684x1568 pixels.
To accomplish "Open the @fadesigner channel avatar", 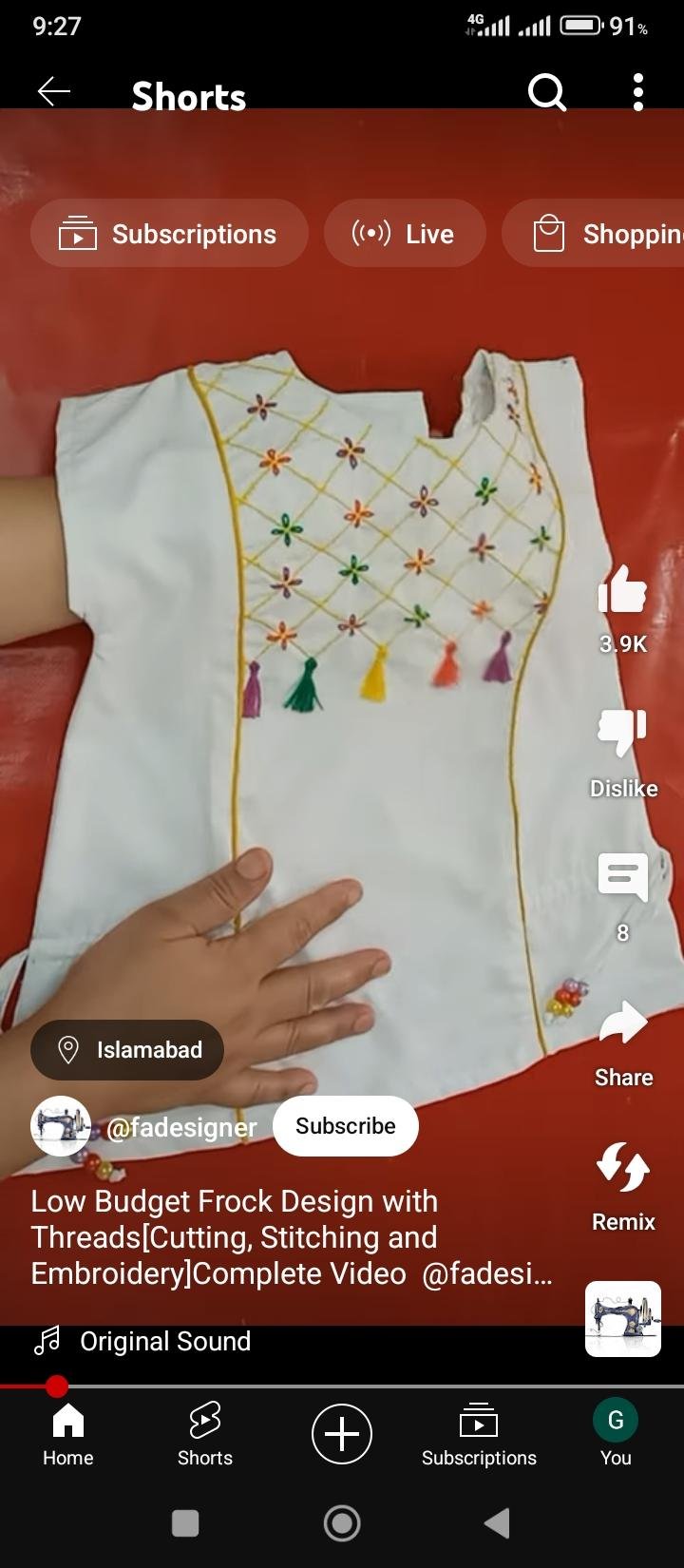I will pyautogui.click(x=61, y=1126).
